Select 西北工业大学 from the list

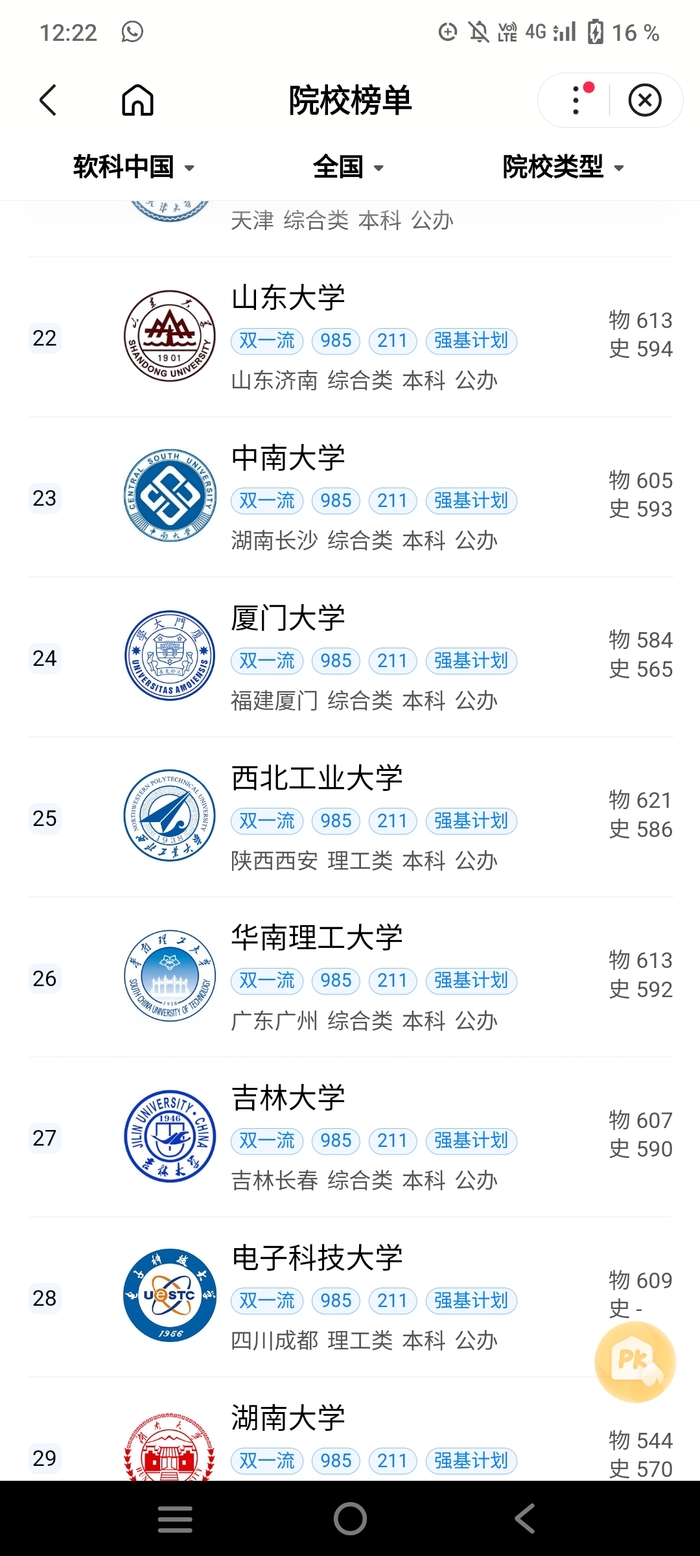[x=316, y=778]
